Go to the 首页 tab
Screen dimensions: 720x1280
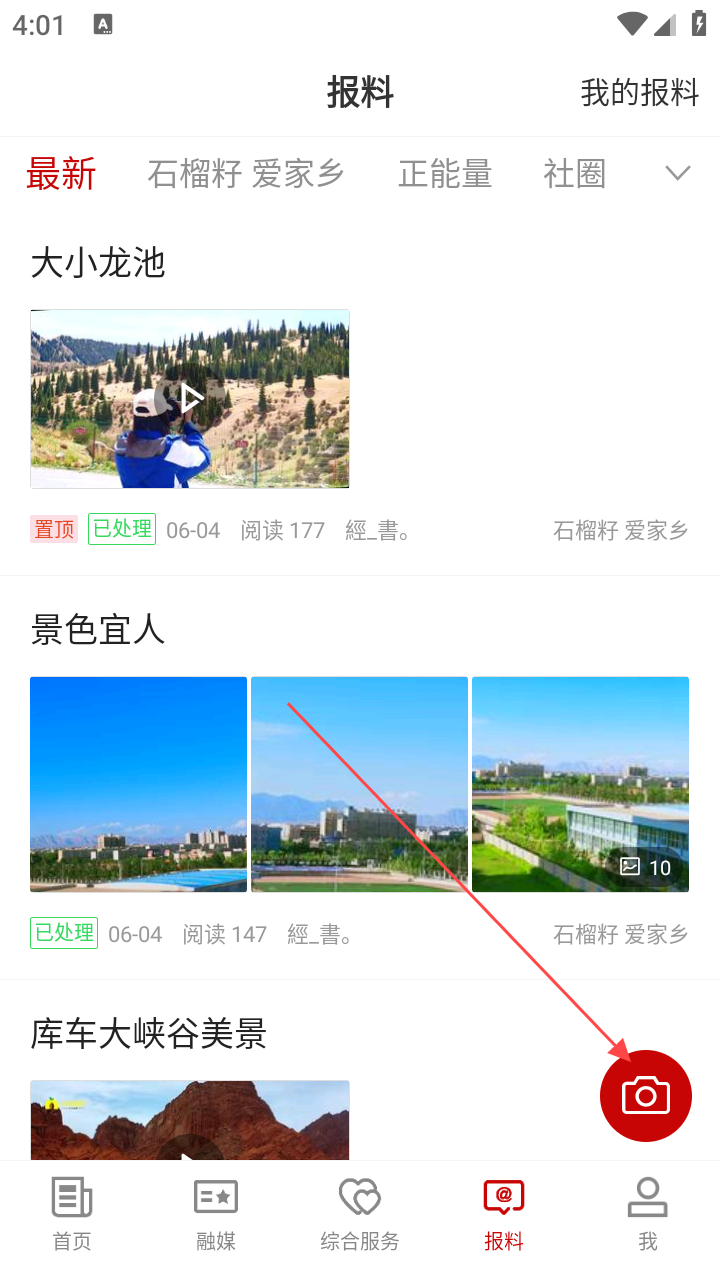coord(72,1213)
